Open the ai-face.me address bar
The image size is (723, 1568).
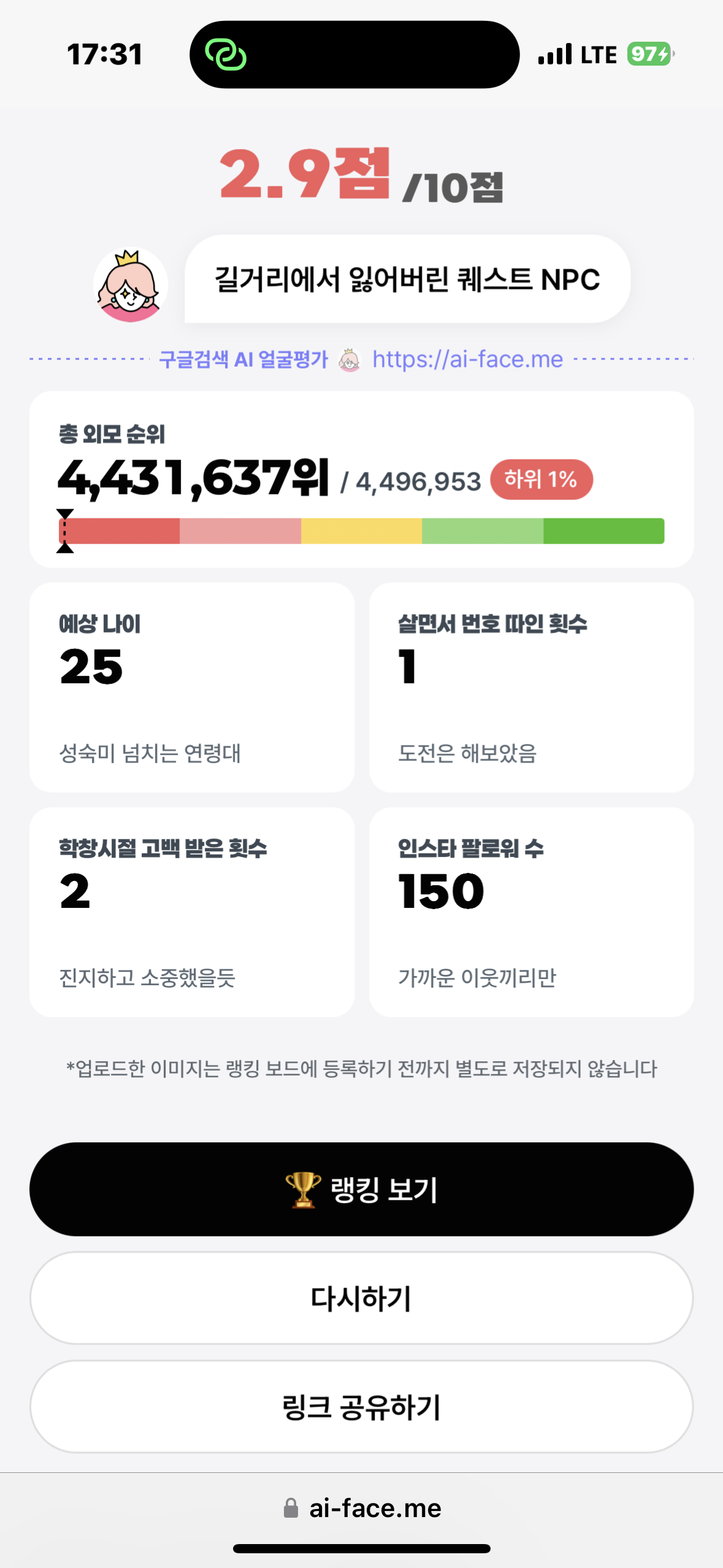362,1508
